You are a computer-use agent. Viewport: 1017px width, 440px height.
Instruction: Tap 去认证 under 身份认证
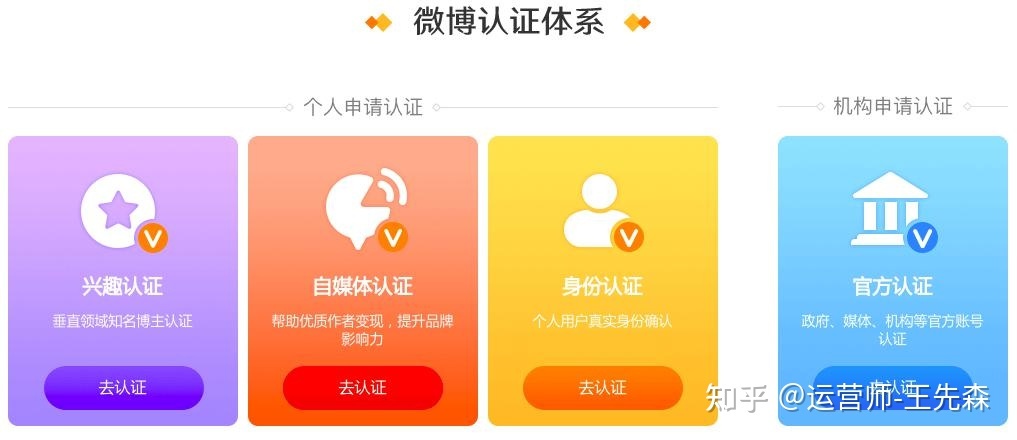click(x=602, y=388)
